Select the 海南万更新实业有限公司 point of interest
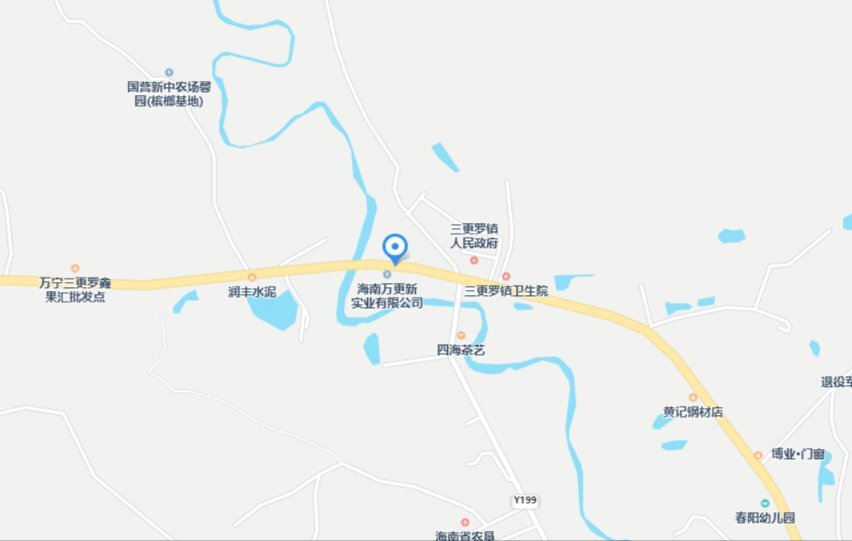This screenshot has height=541, width=852. (x=387, y=274)
